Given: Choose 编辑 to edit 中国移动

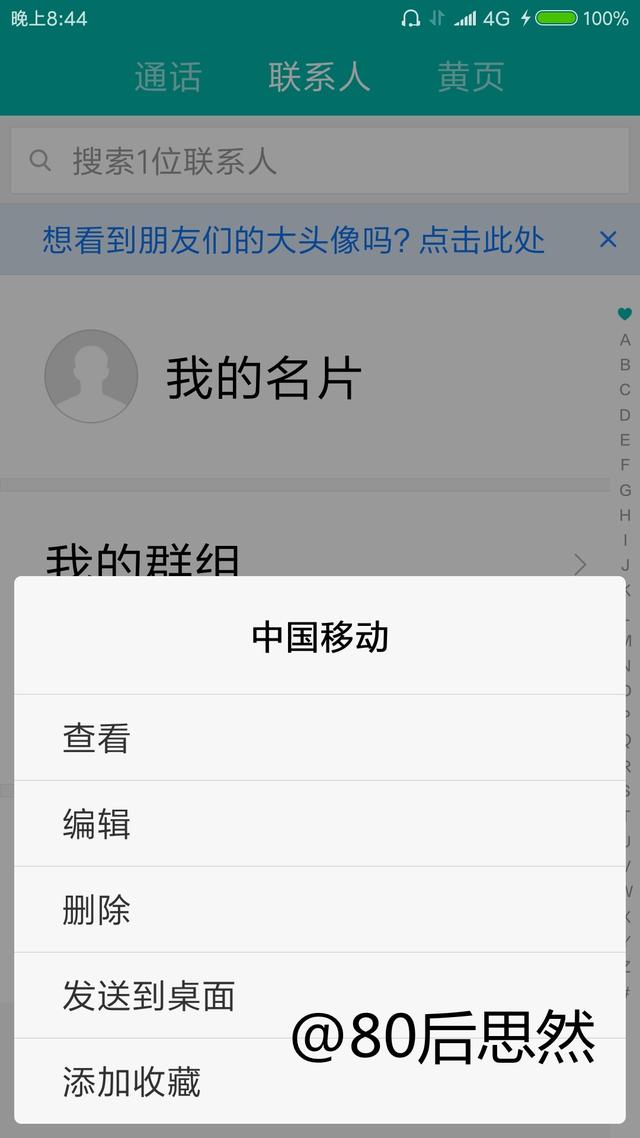Looking at the screenshot, I should coord(319,824).
